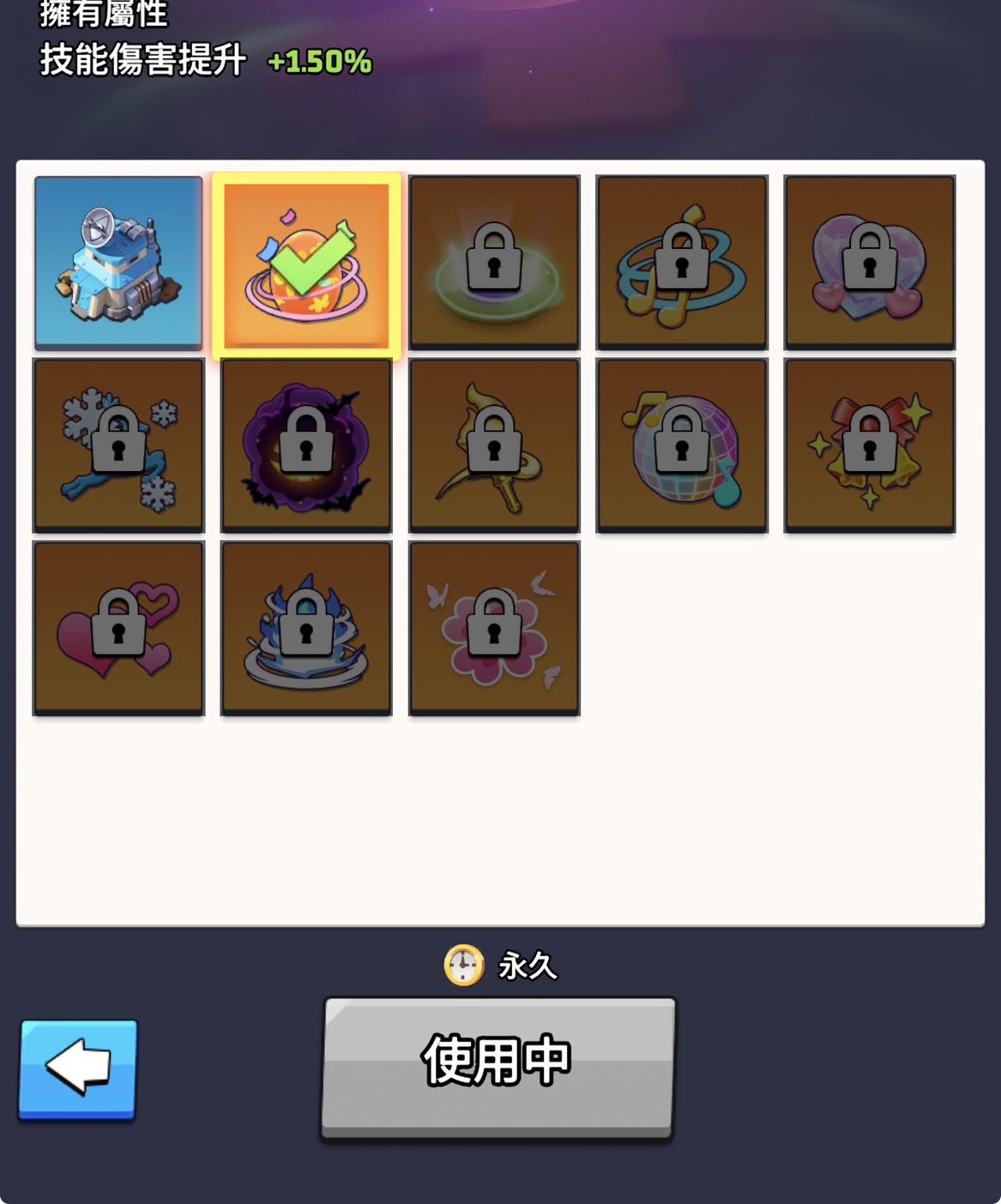Open the locked snowflake branch effect

tap(118, 445)
